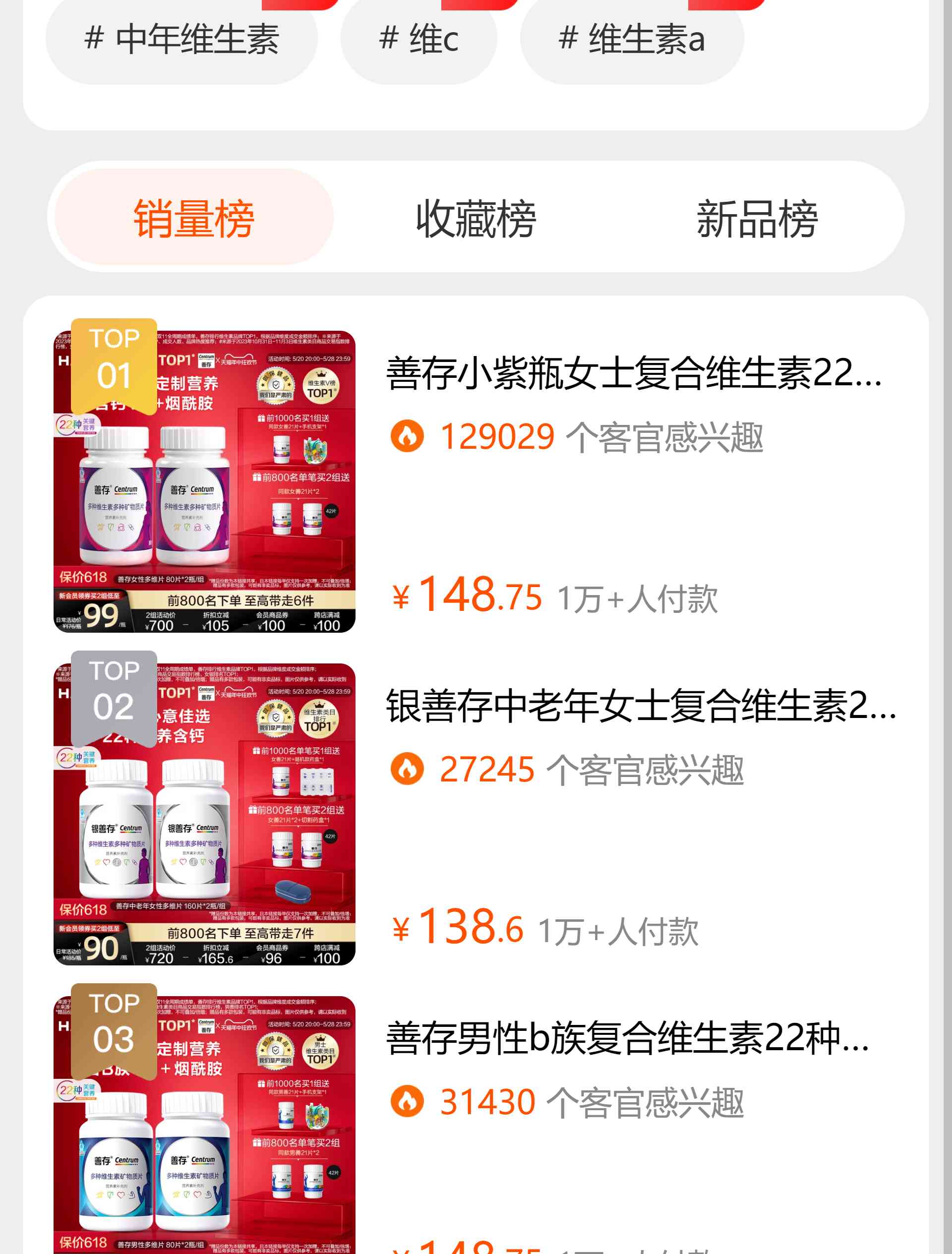This screenshot has height=1254, width=952.
Task: Switch to the 收藏榜 tab
Action: [x=476, y=218]
